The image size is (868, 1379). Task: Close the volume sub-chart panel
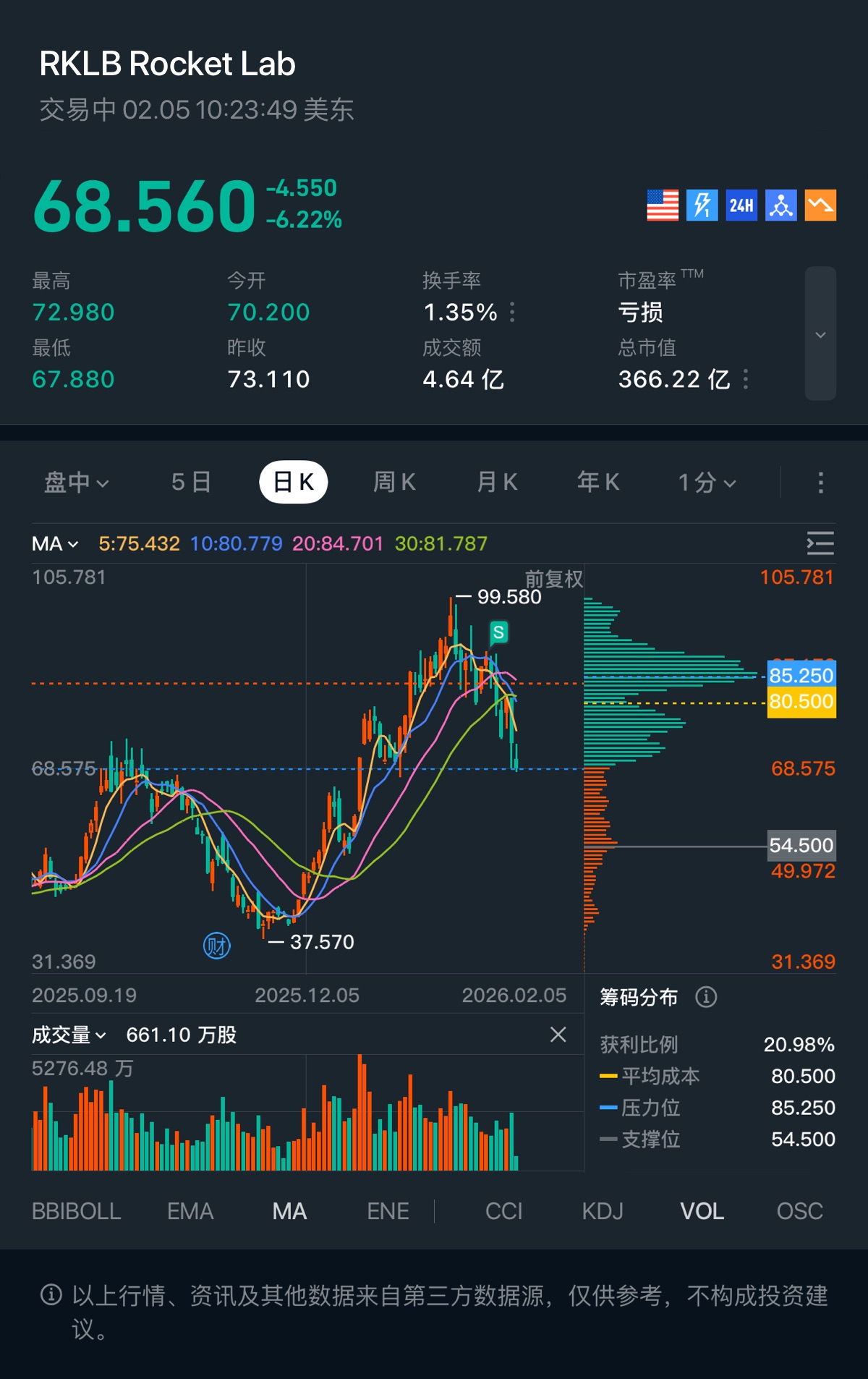tap(558, 1035)
